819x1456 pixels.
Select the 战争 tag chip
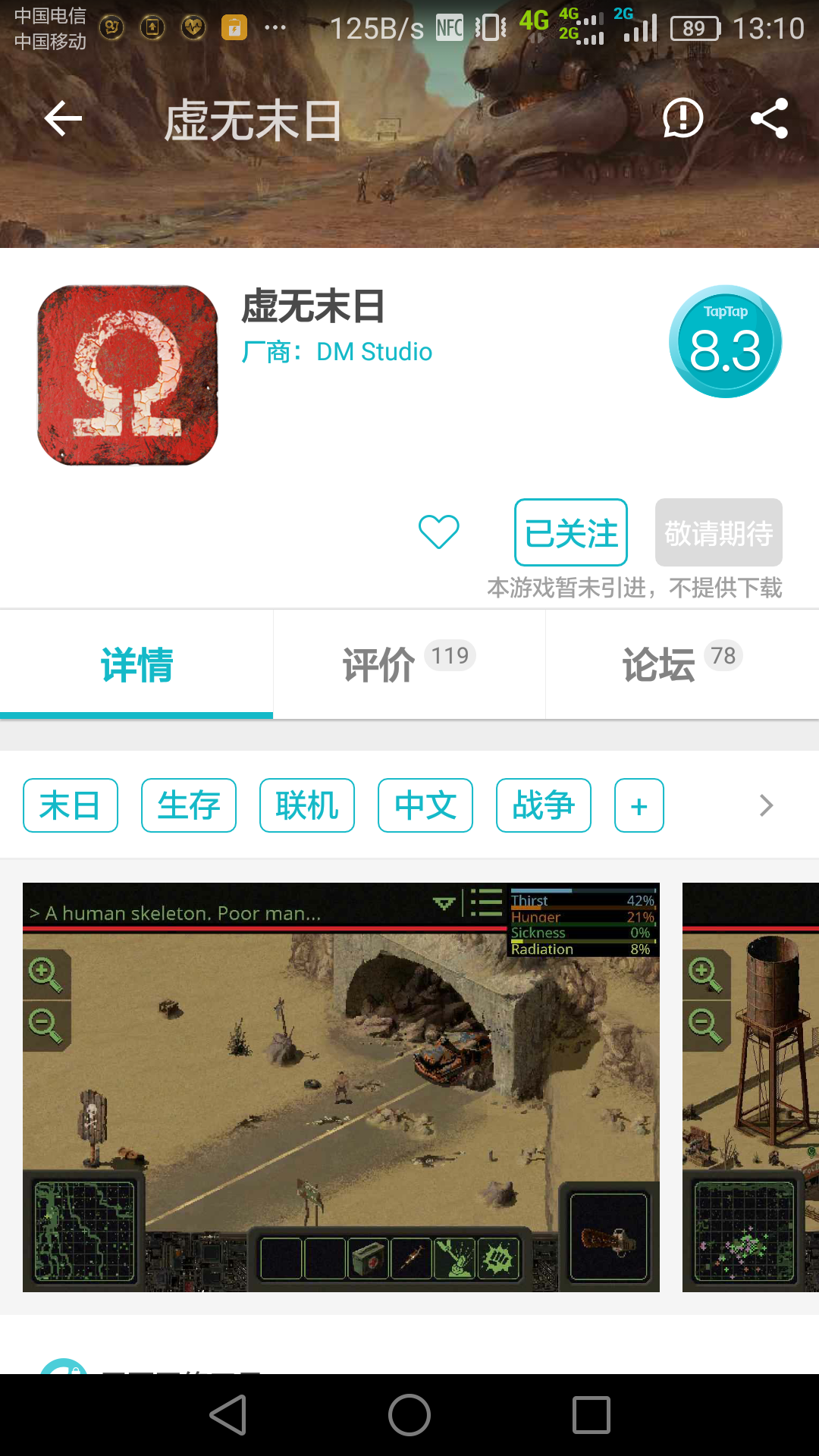544,805
